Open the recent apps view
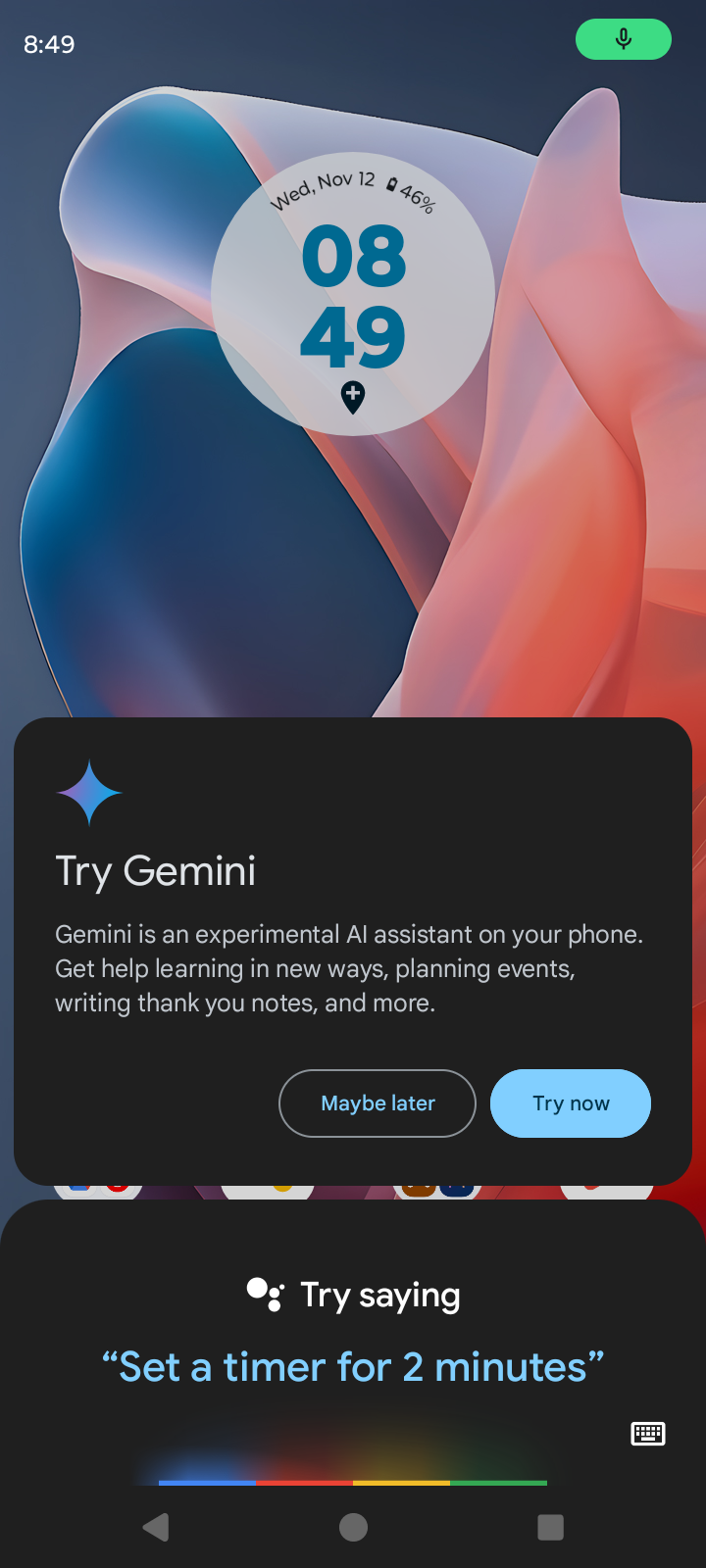The width and height of the screenshot is (706, 1568). [x=550, y=1527]
